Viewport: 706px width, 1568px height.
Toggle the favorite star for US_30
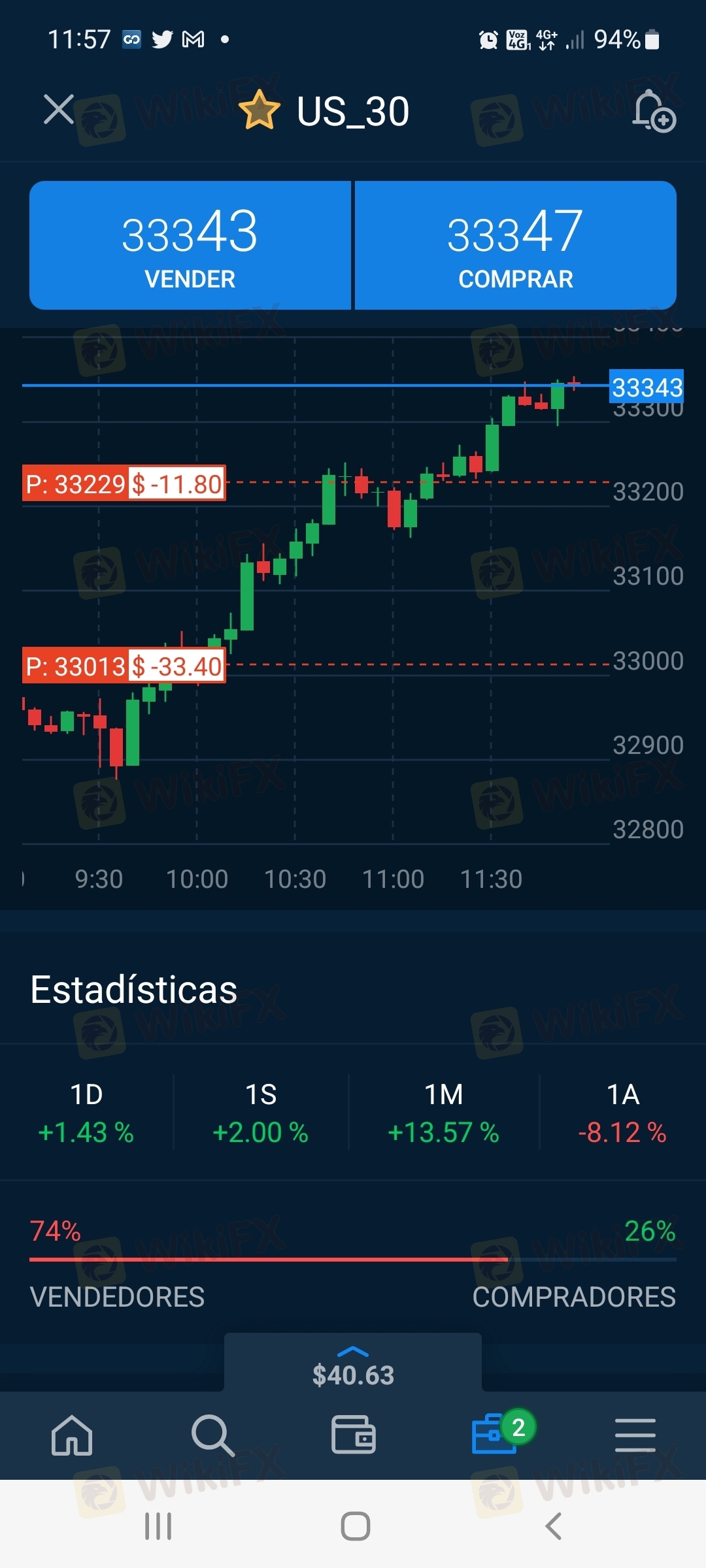click(x=260, y=110)
